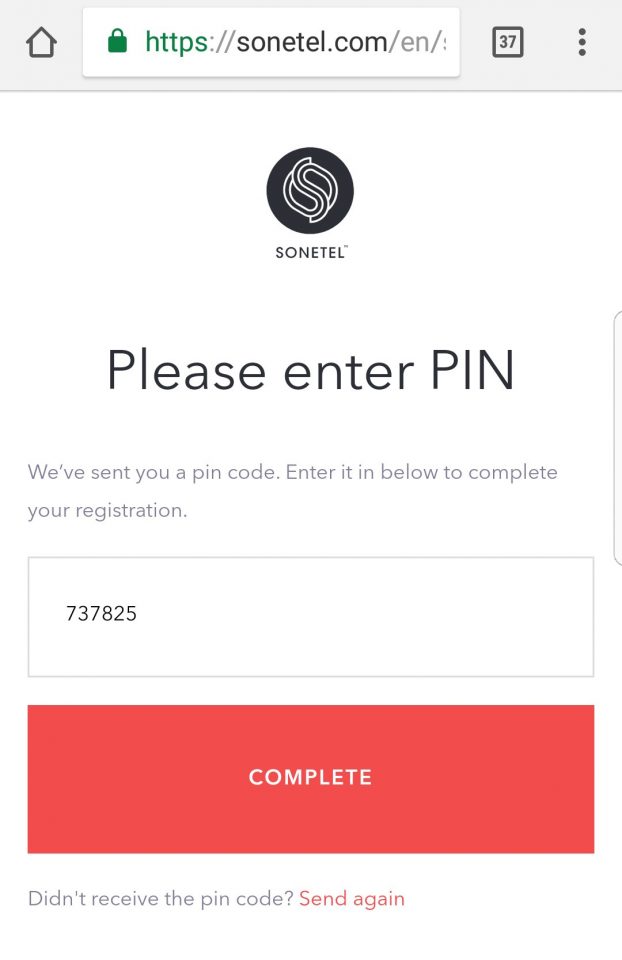This screenshot has height=960, width=622.
Task: Open the browser overflow menu
Action: [582, 42]
